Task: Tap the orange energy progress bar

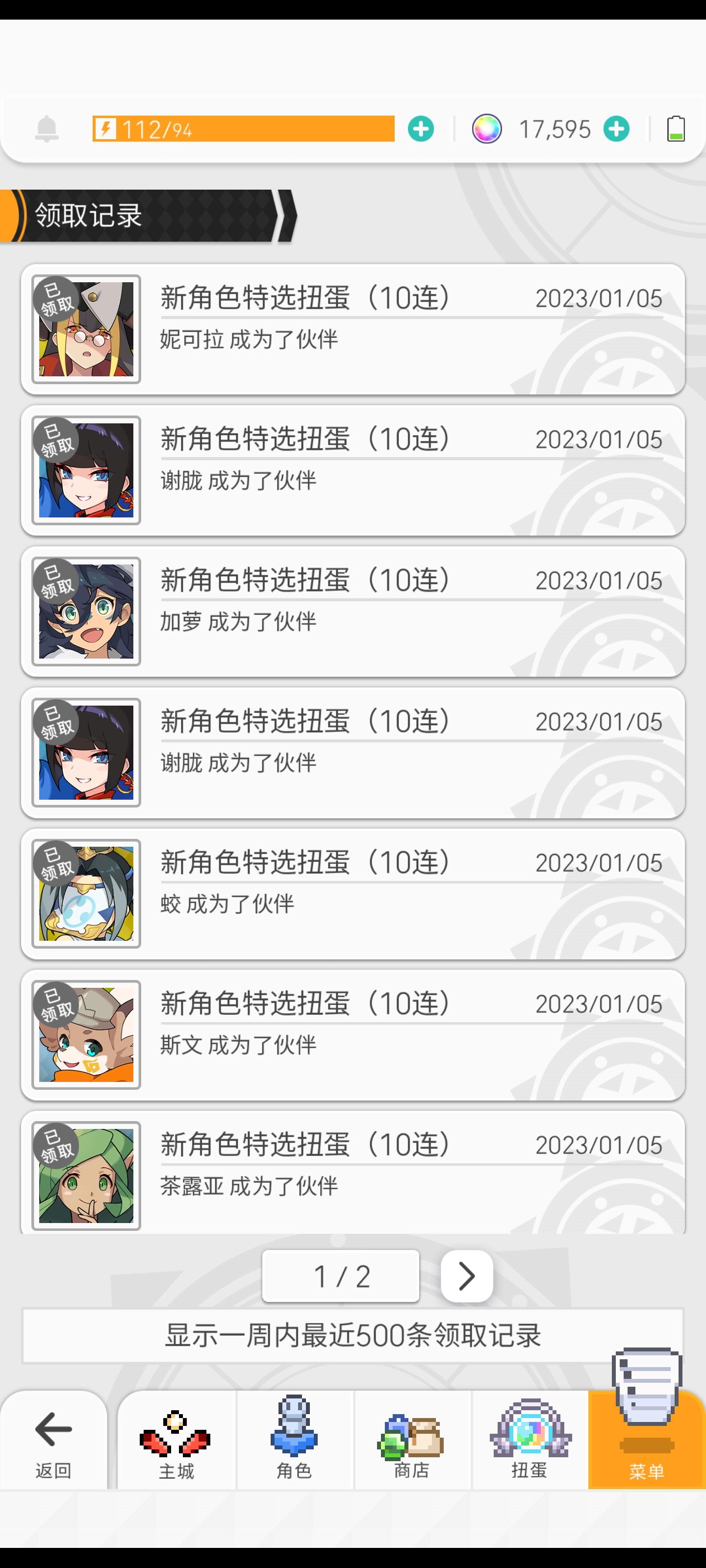Action: pyautogui.click(x=244, y=128)
